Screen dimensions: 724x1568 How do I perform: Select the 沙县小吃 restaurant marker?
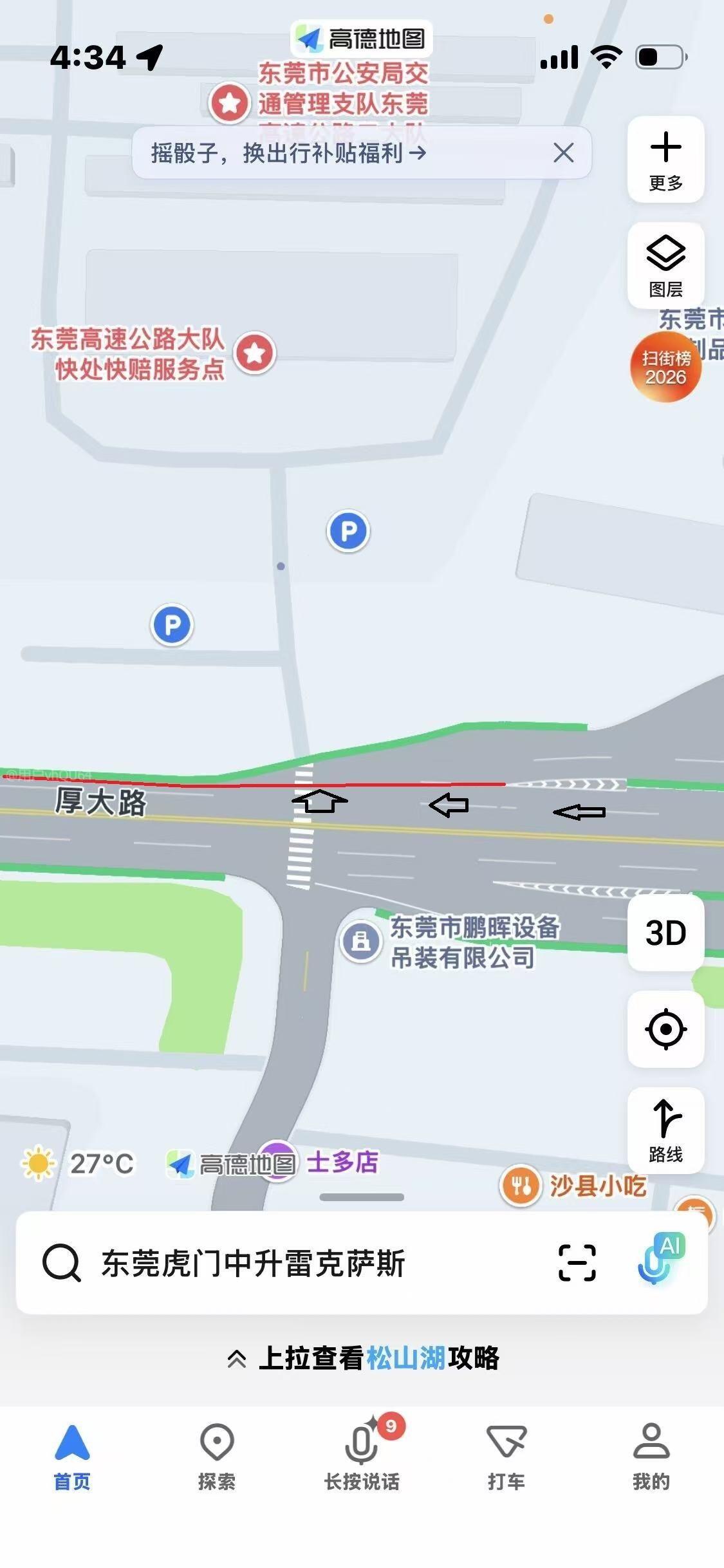point(520,1186)
